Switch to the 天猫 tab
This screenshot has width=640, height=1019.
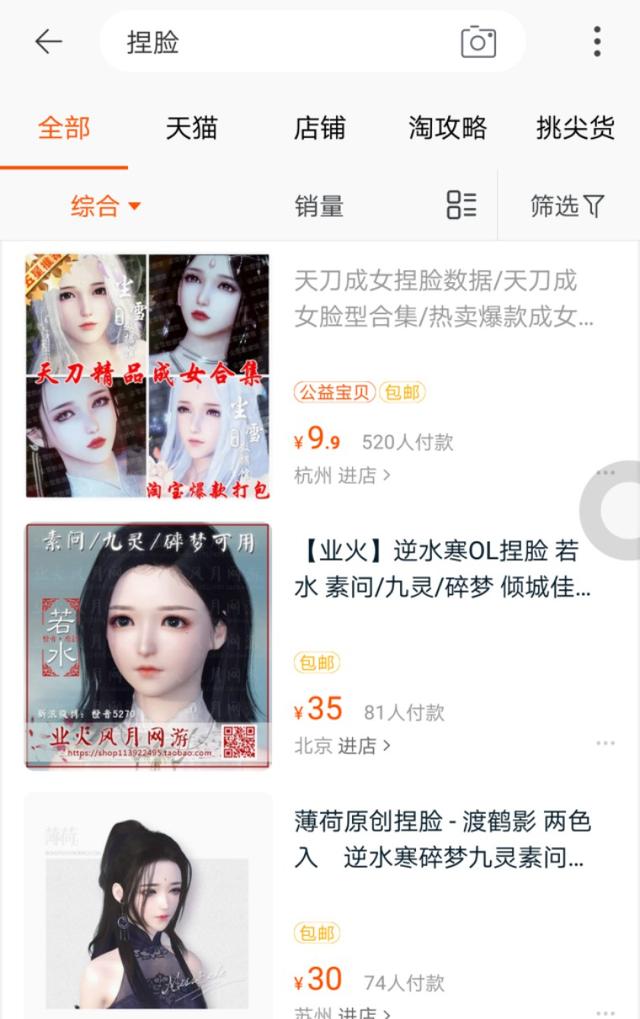point(191,128)
